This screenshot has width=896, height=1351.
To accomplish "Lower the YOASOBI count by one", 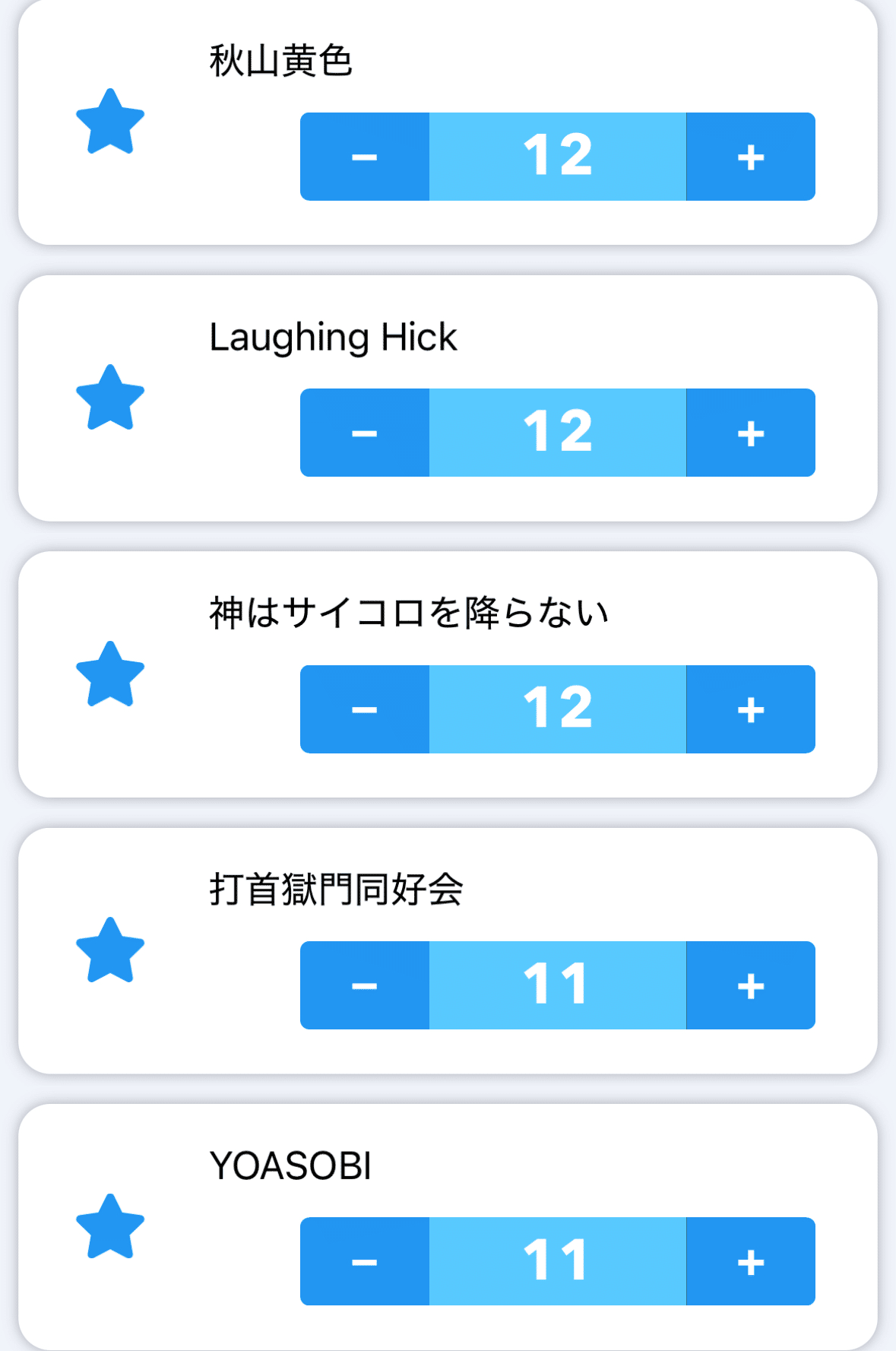I will pyautogui.click(x=365, y=1261).
